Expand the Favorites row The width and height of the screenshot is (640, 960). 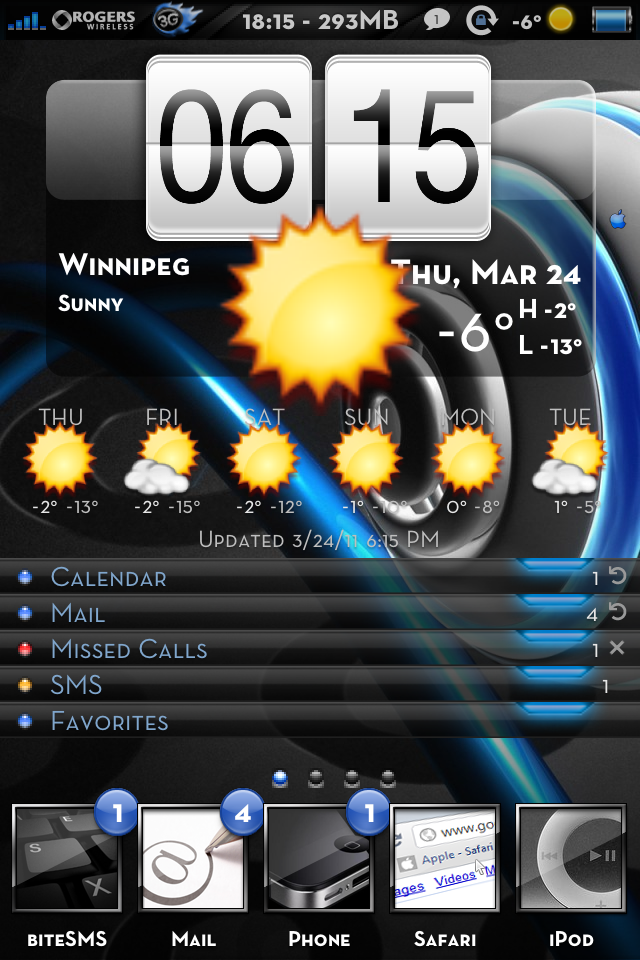(x=109, y=721)
